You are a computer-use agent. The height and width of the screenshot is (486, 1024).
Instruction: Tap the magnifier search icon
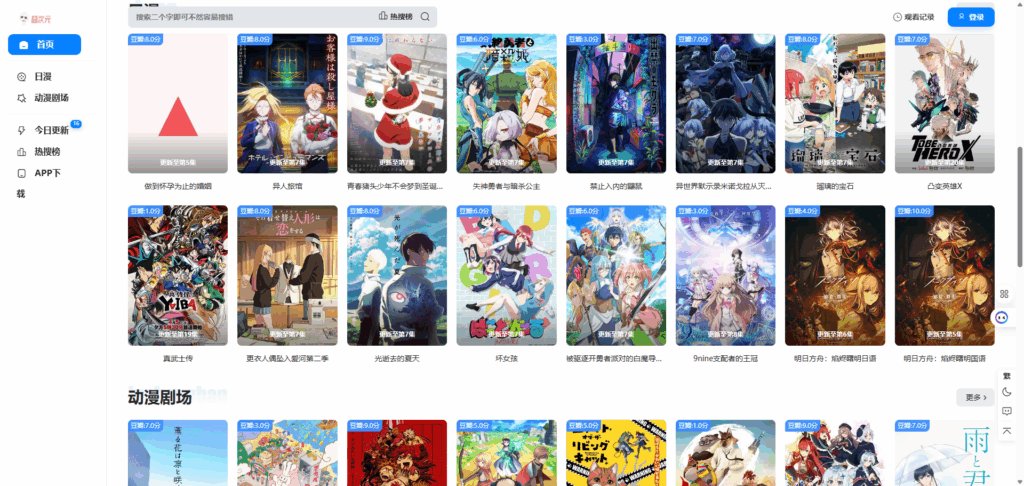point(425,17)
